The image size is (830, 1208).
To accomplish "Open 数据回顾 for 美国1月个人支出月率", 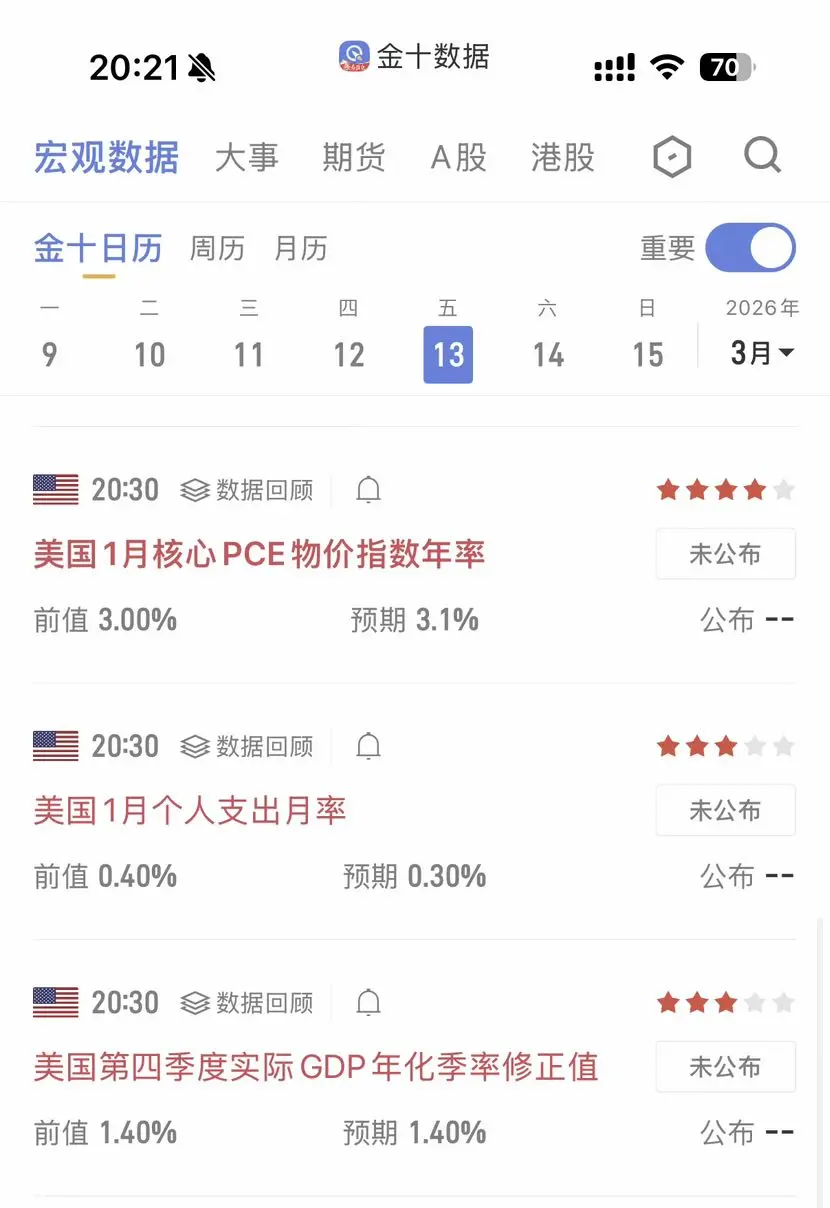I will click(248, 747).
